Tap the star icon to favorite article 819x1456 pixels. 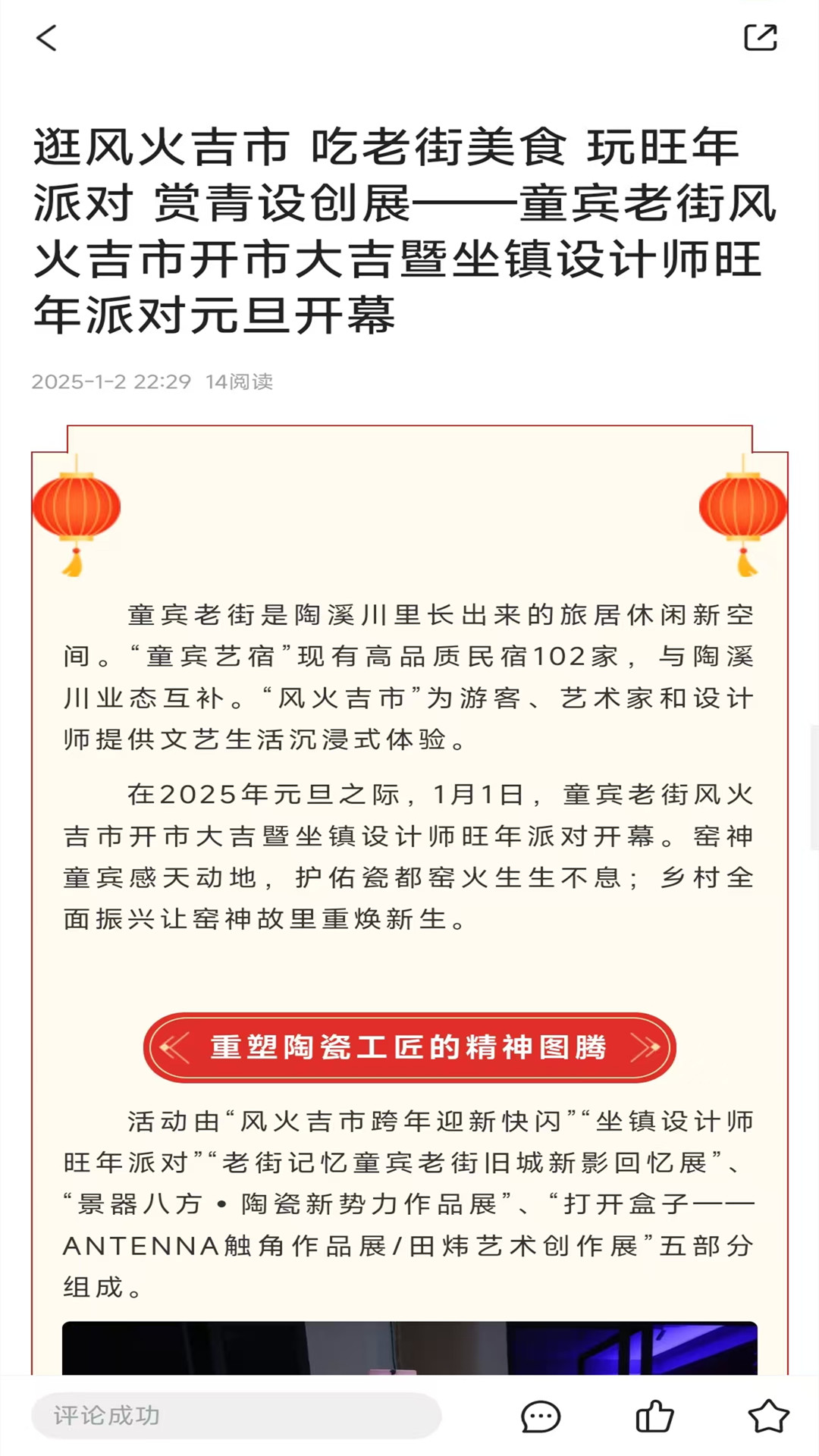769,1415
